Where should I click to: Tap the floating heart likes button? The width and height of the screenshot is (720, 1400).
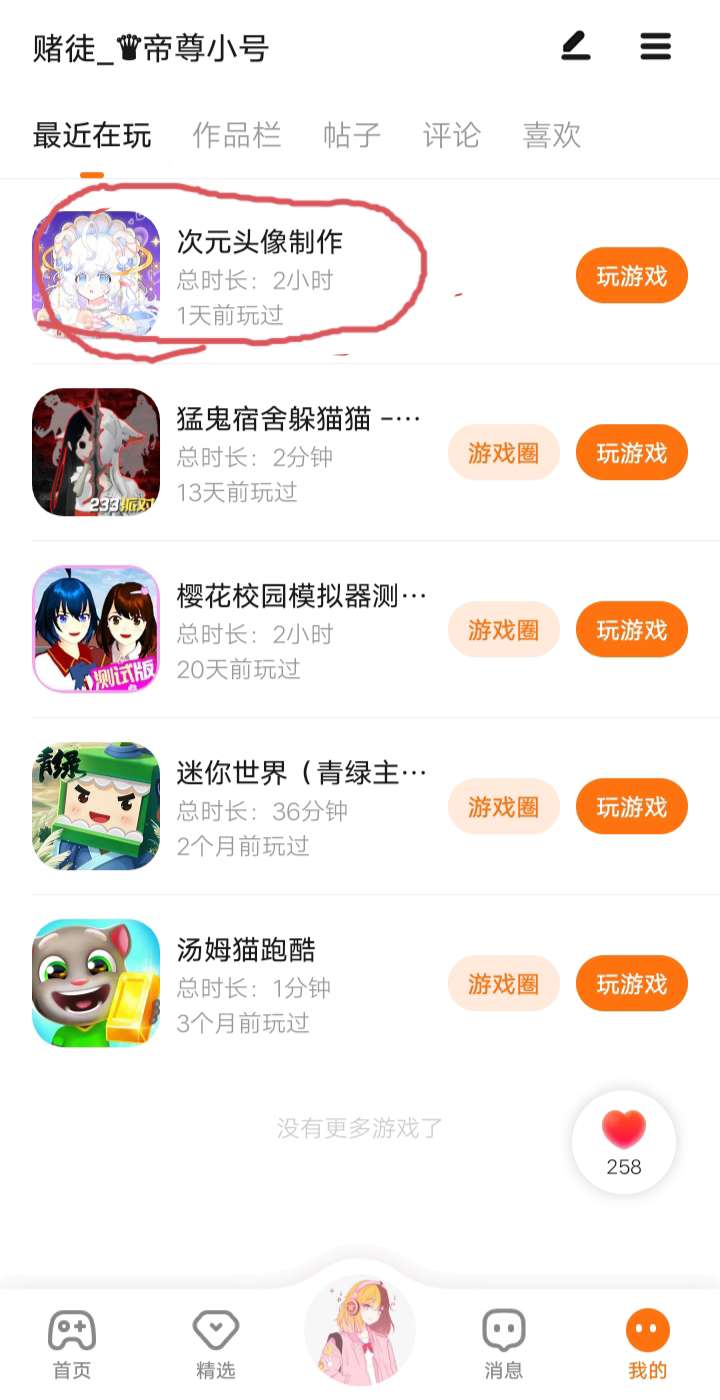pyautogui.click(x=624, y=1142)
